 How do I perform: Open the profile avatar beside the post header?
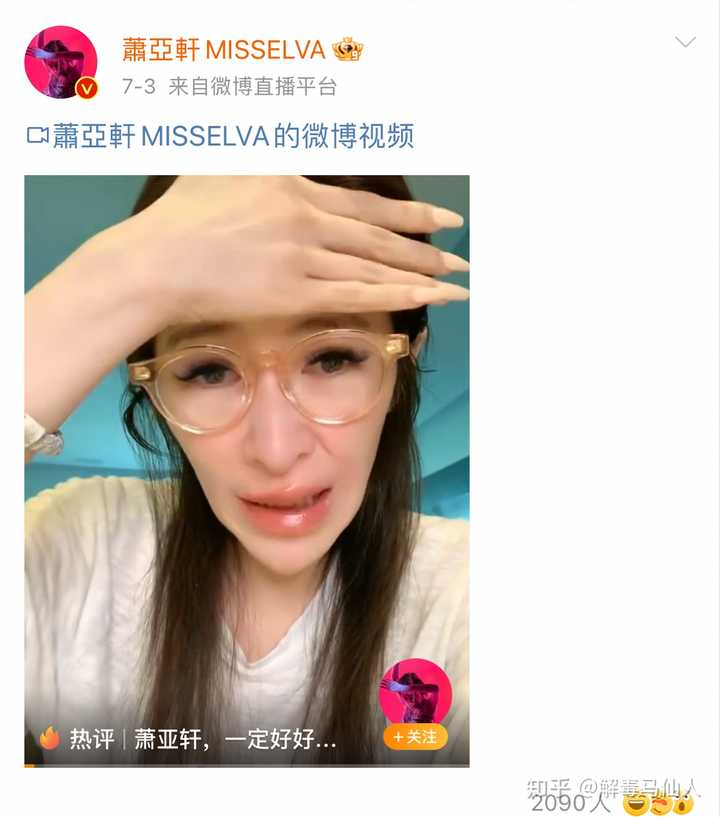coord(60,62)
